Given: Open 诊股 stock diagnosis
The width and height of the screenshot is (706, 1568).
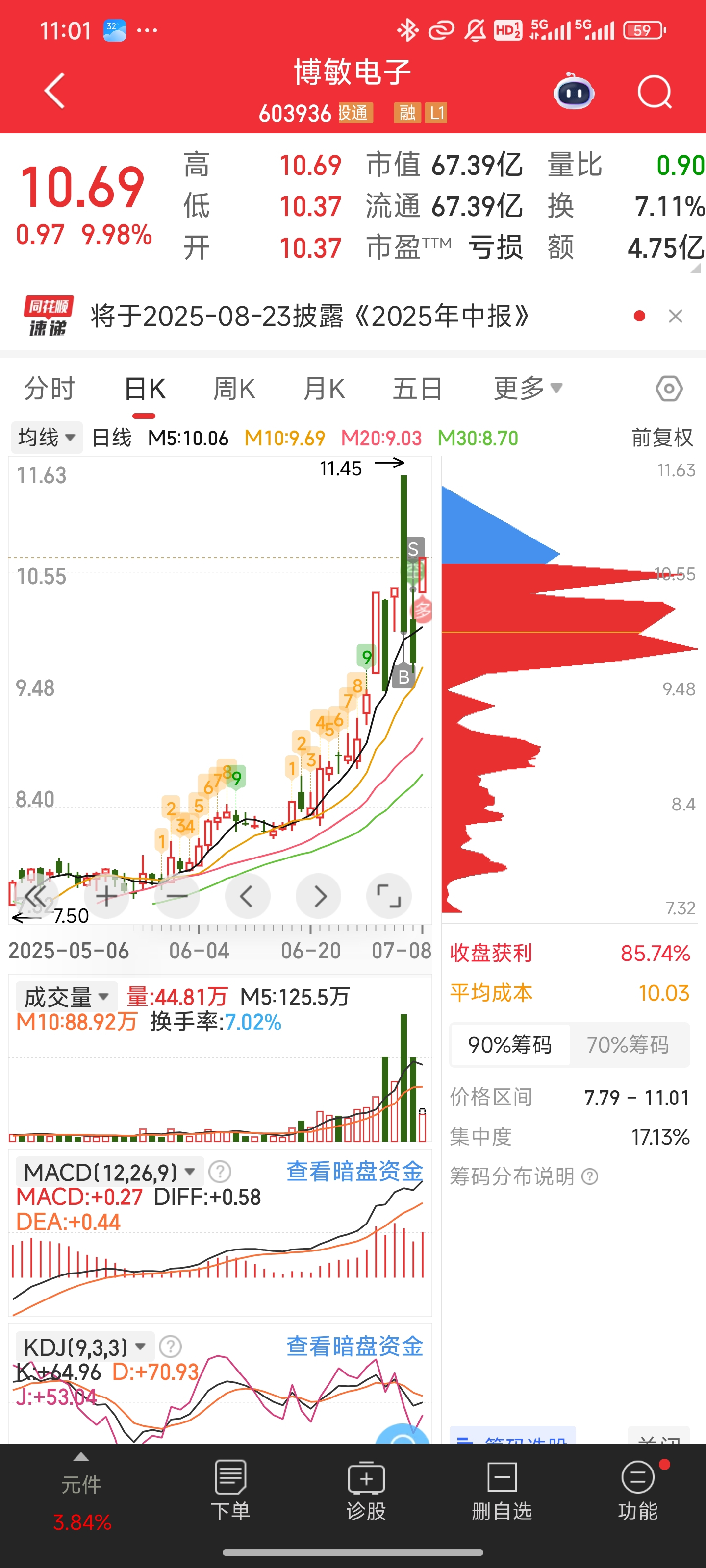Looking at the screenshot, I should pyautogui.click(x=366, y=1492).
